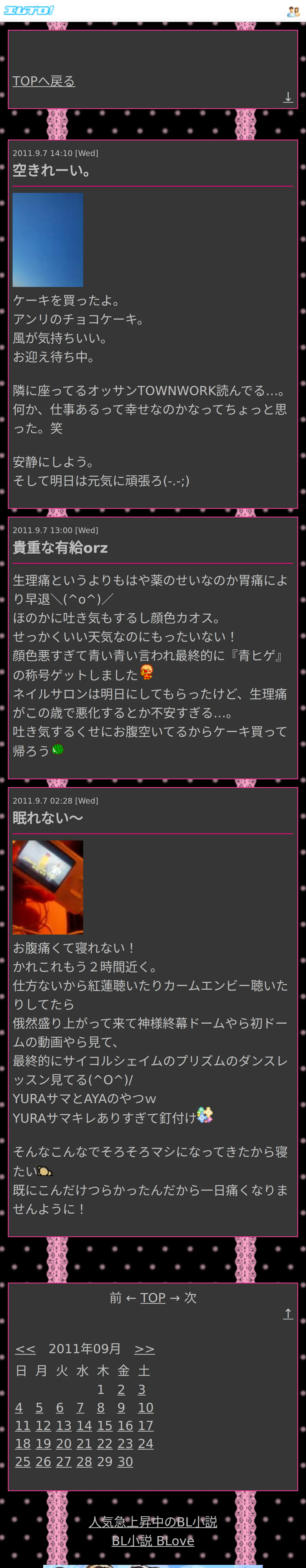Open calendar day 21 entries
Viewport: 306px width, 1568px height.
(84, 1443)
